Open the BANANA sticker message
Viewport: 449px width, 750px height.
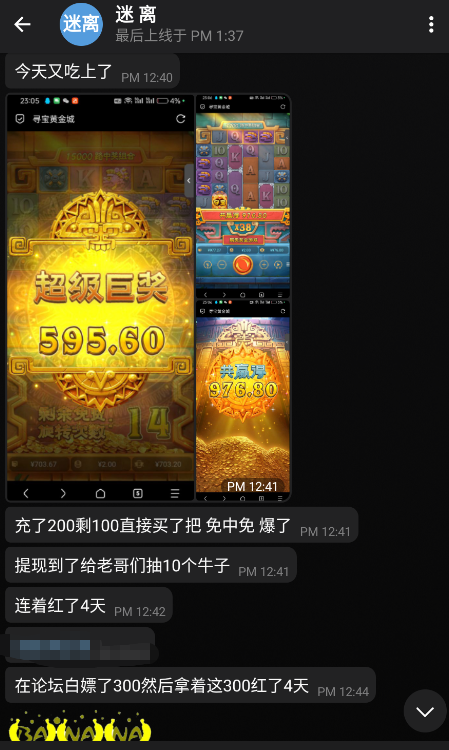80,728
